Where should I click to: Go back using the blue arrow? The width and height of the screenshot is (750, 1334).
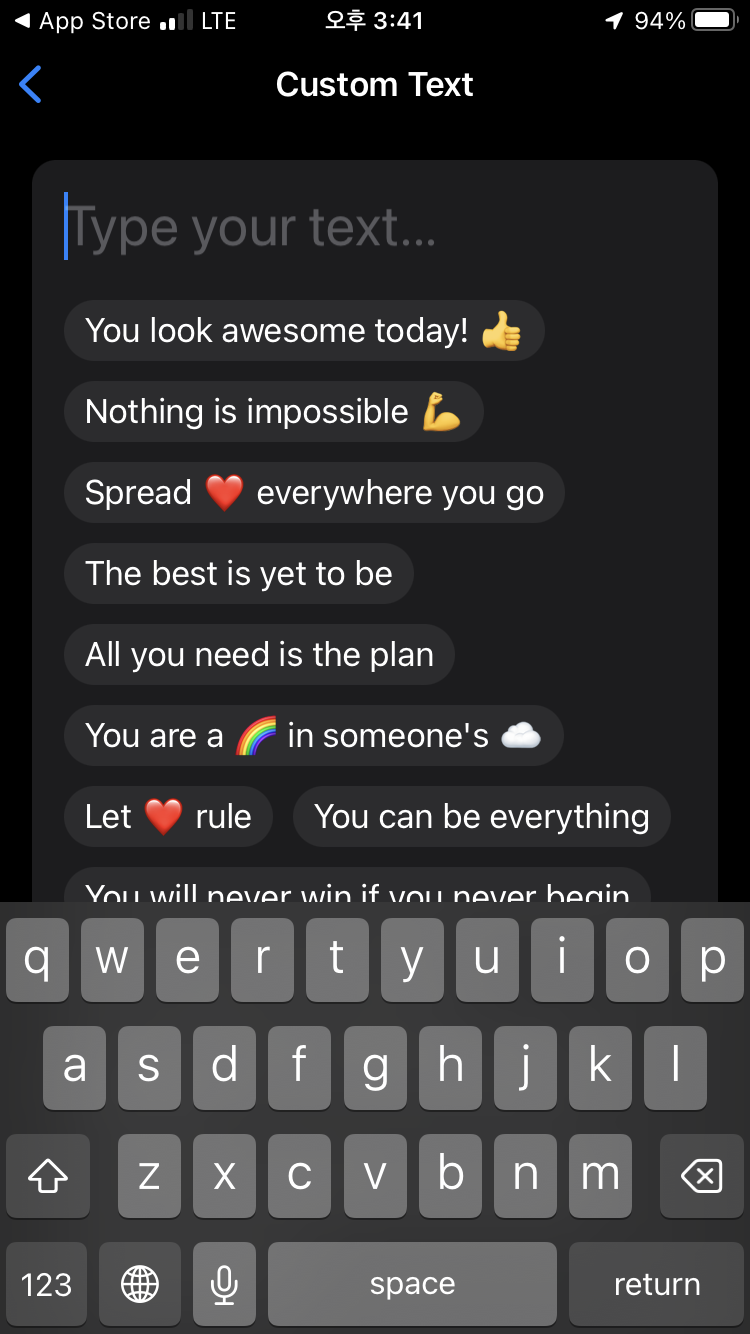[x=31, y=85]
